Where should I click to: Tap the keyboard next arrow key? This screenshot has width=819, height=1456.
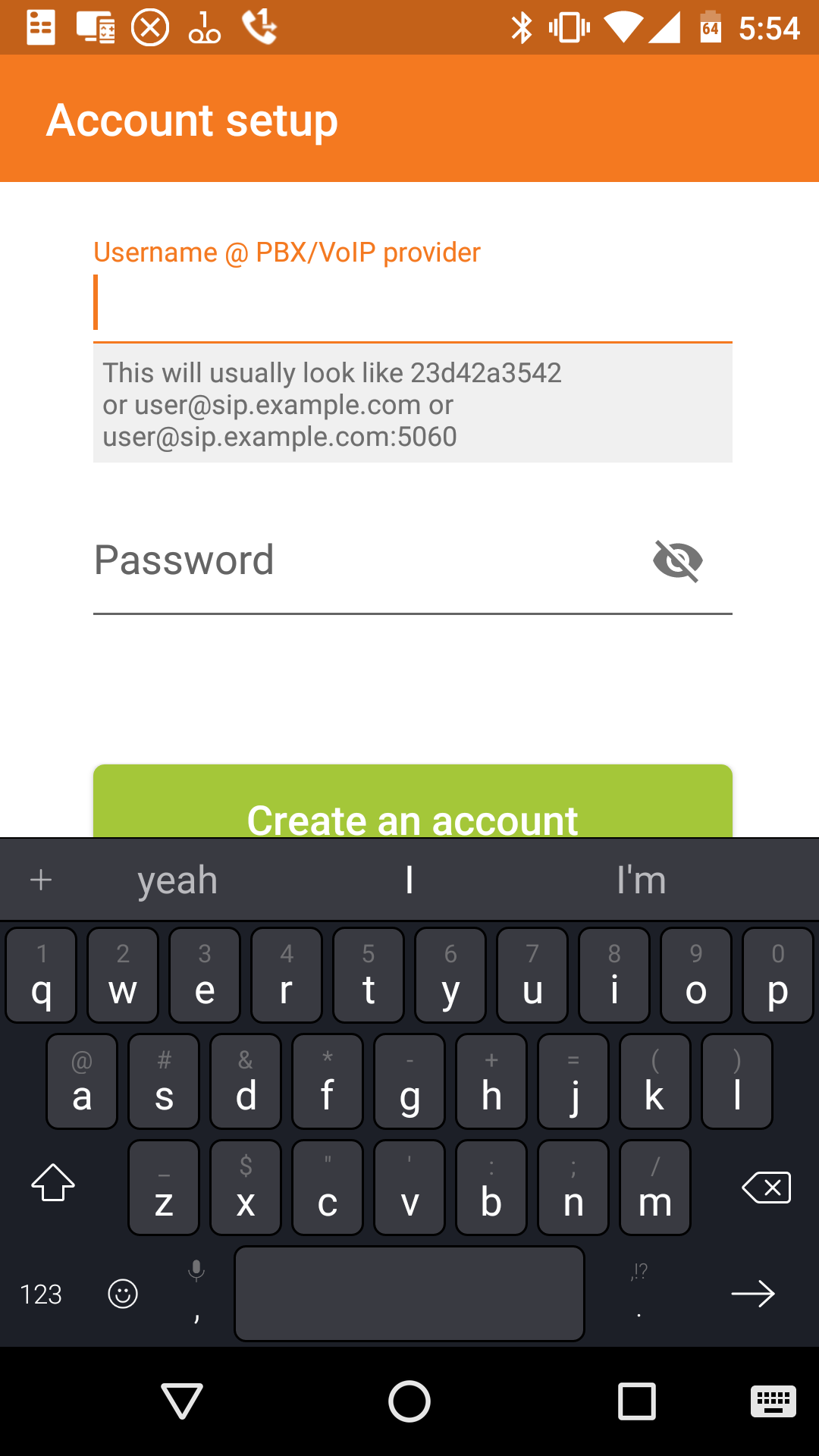pos(752,1294)
